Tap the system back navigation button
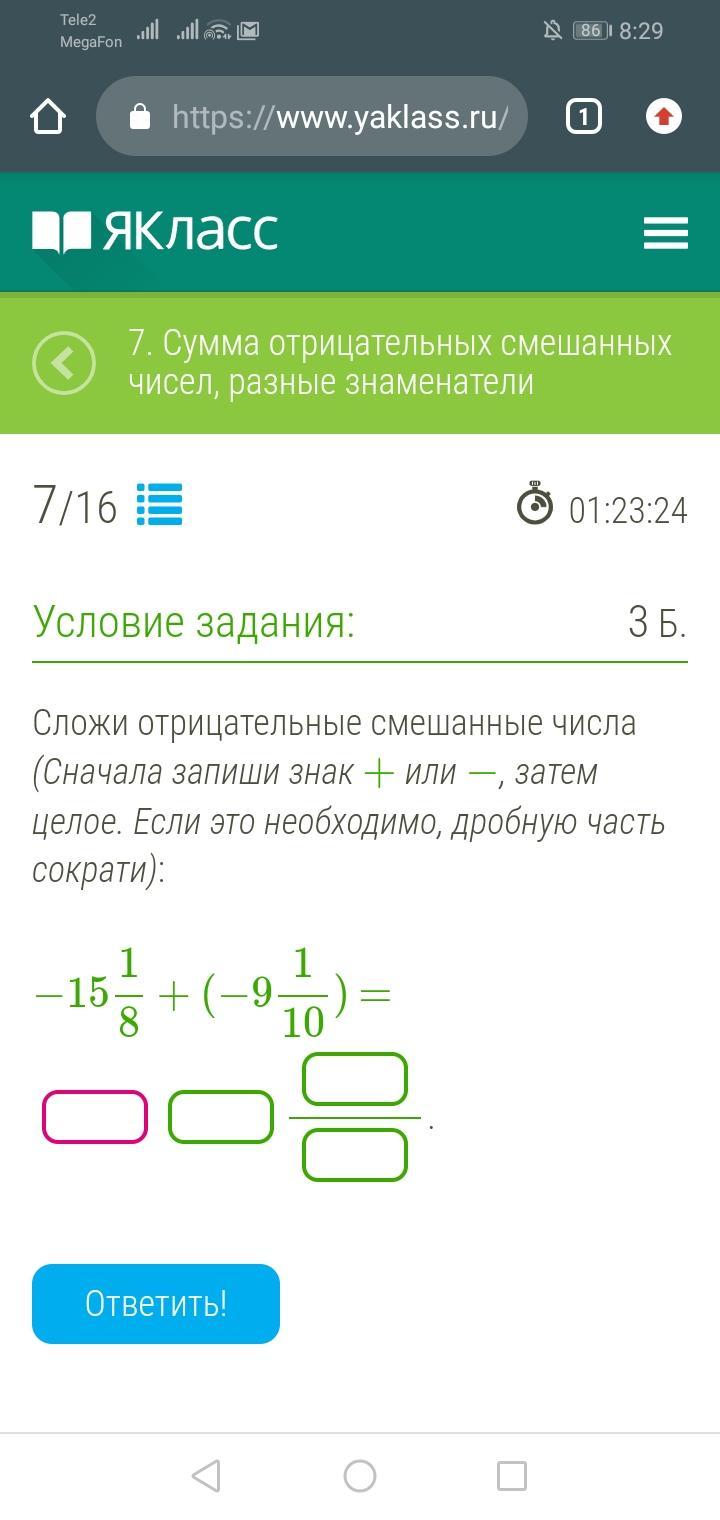Viewport: 720px width, 1520px height. (206, 1476)
